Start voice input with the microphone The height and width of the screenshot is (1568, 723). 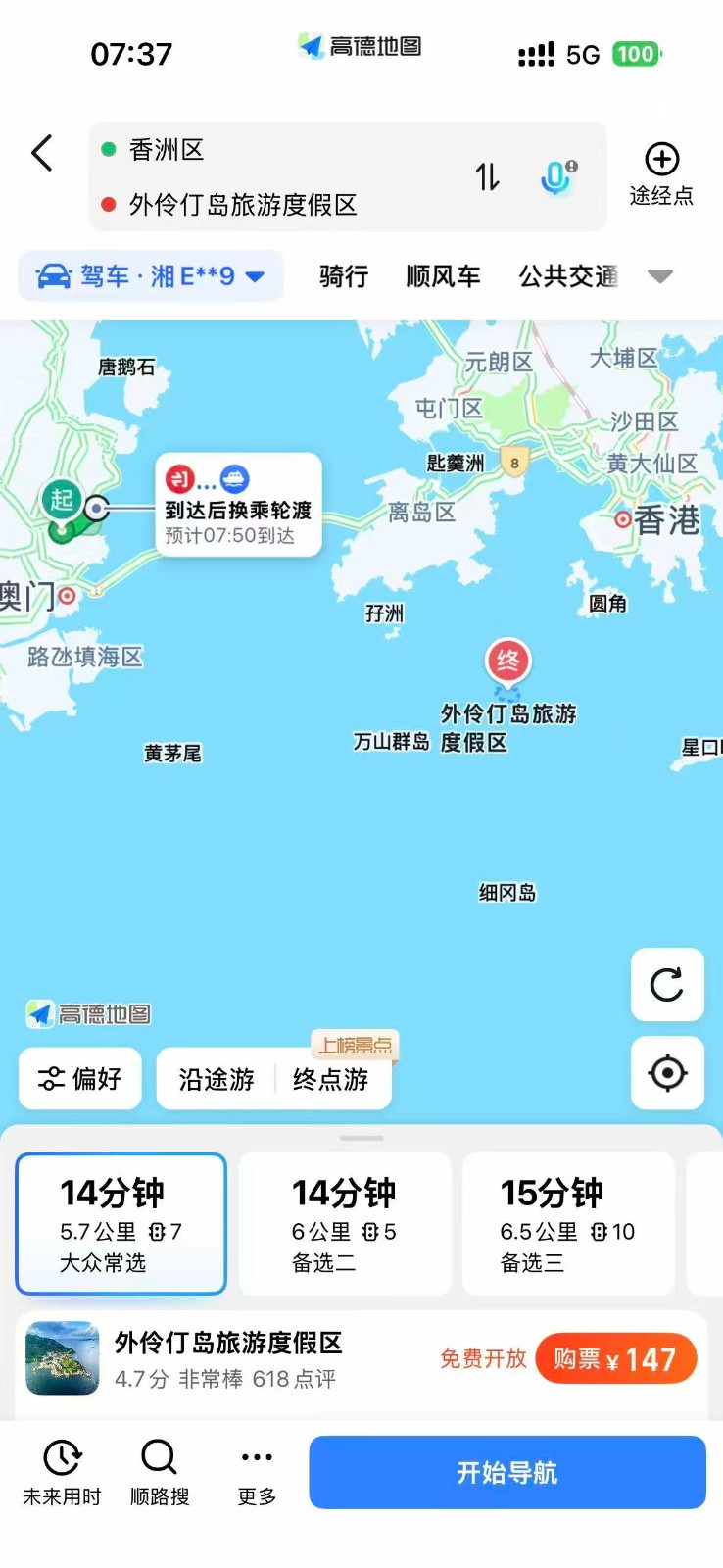click(557, 177)
